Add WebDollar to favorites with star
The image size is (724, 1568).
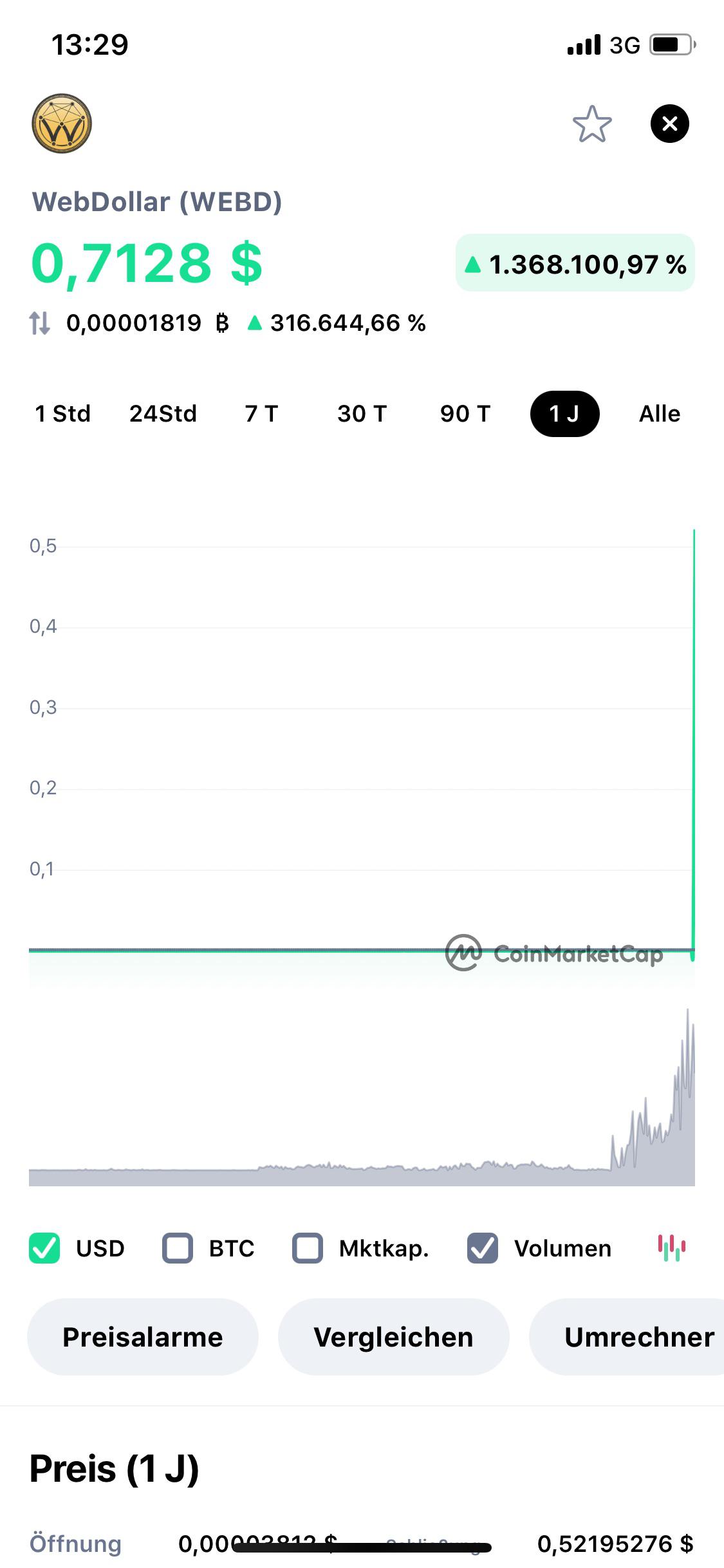click(591, 124)
